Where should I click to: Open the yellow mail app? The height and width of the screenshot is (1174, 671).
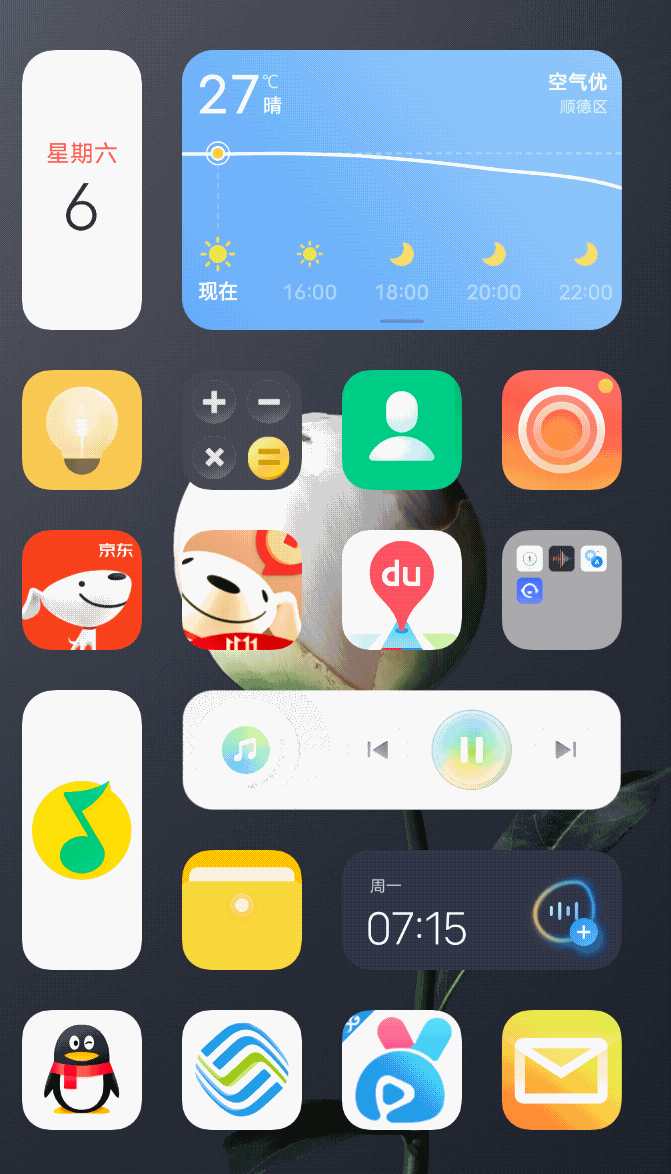(x=561, y=1070)
